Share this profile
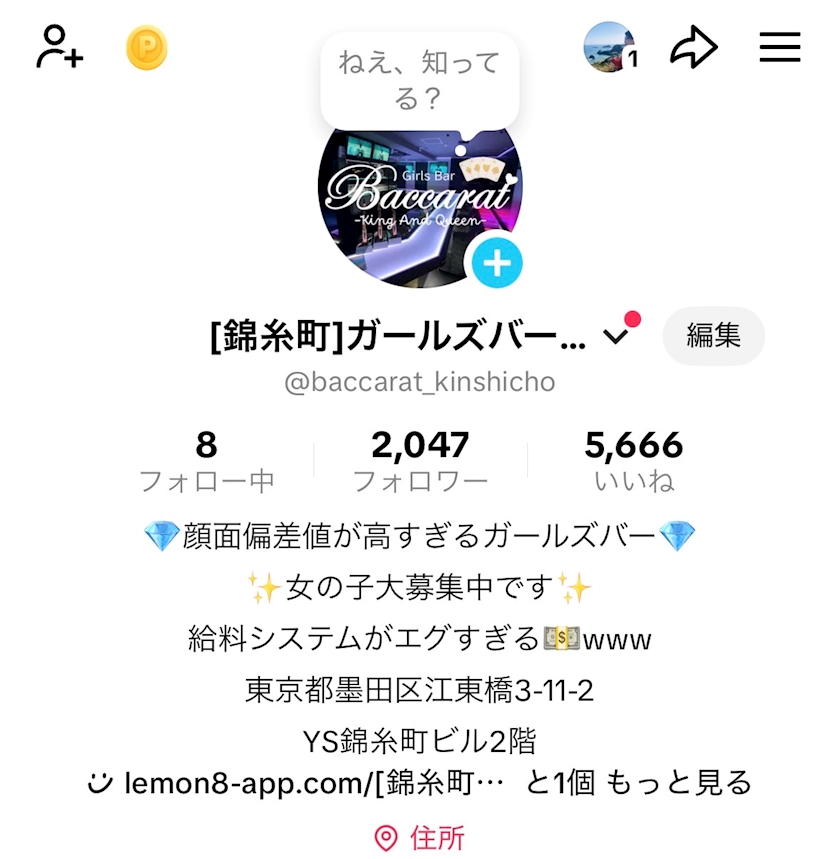Viewport: 840px width, 859px height. click(x=694, y=47)
